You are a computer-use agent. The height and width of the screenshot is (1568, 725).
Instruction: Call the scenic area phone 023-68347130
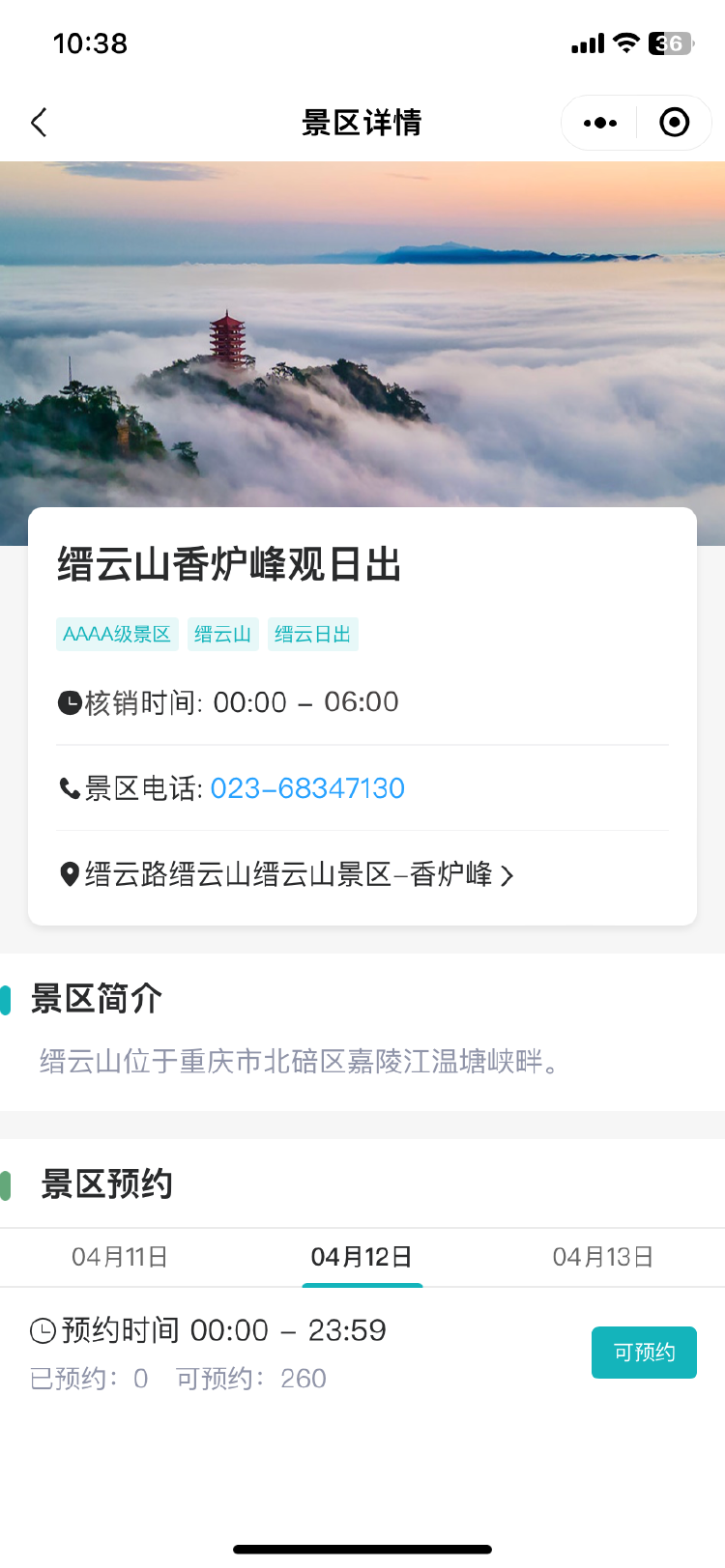[x=306, y=788]
